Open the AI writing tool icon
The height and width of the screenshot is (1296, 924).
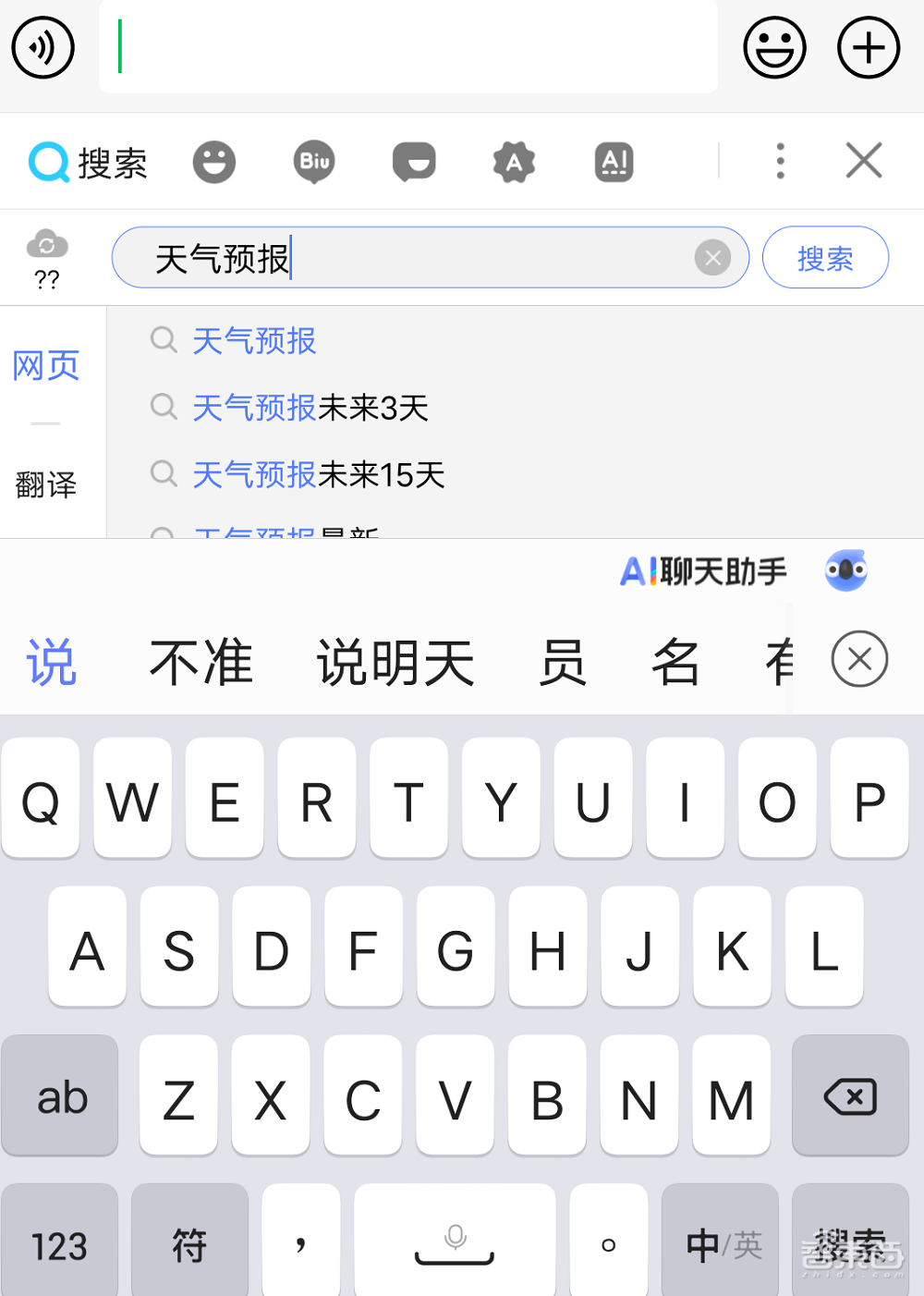pos(613,161)
